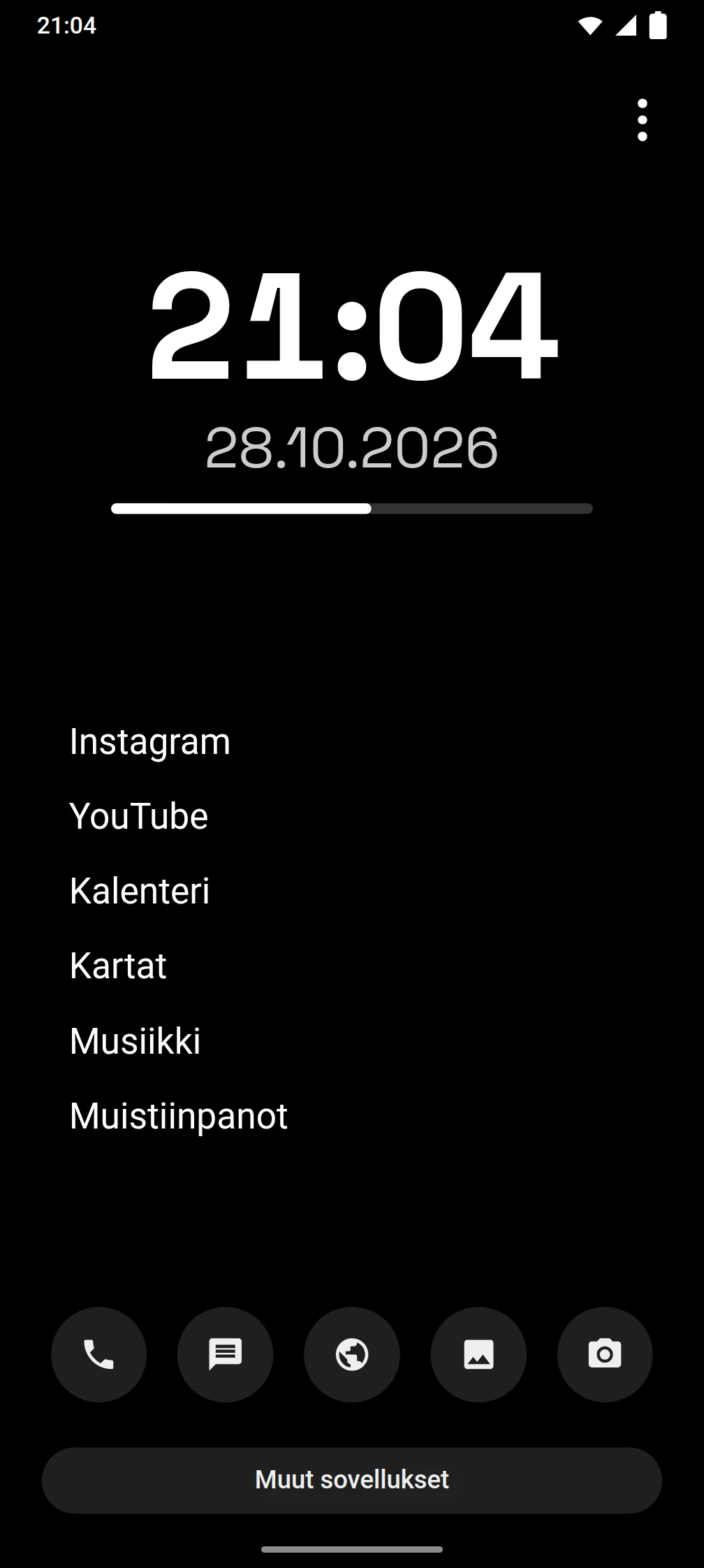Tap the date 28.10.2026
Viewport: 704px width, 1568px height.
[352, 447]
